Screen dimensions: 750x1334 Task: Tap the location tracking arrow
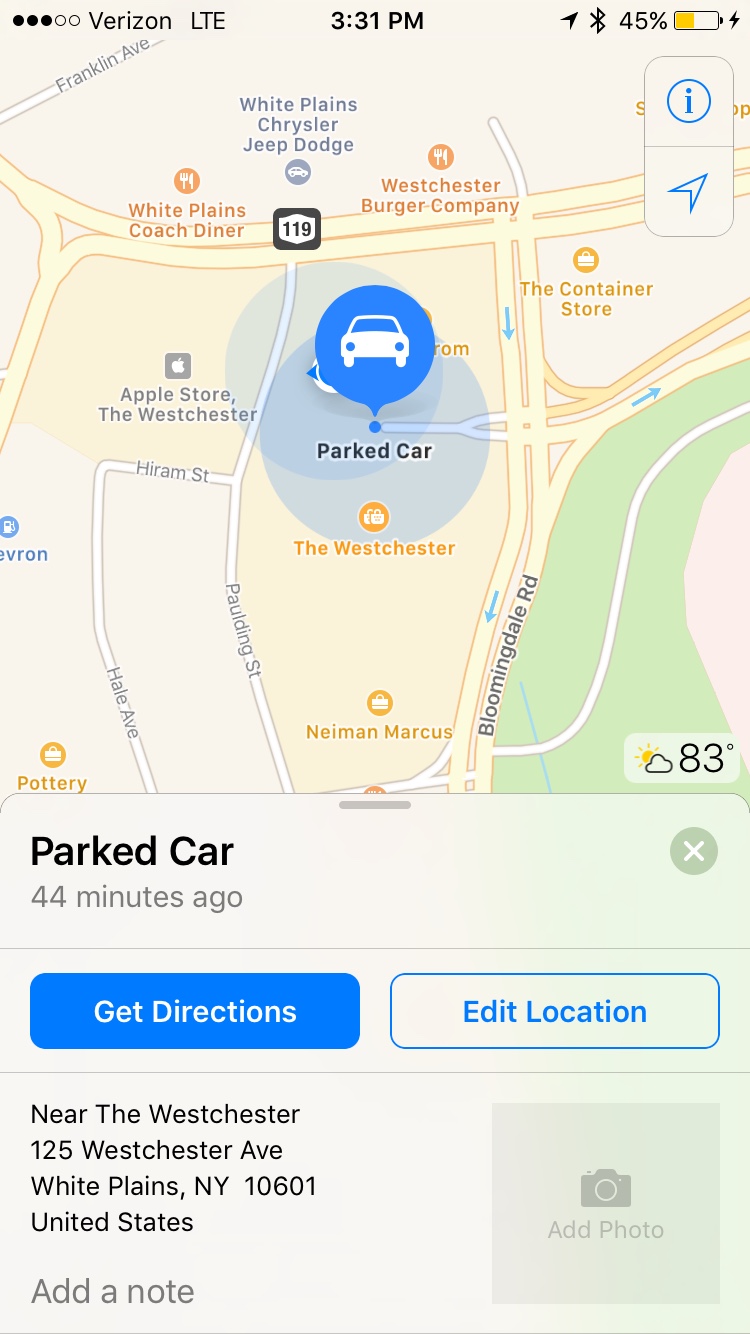tap(688, 192)
